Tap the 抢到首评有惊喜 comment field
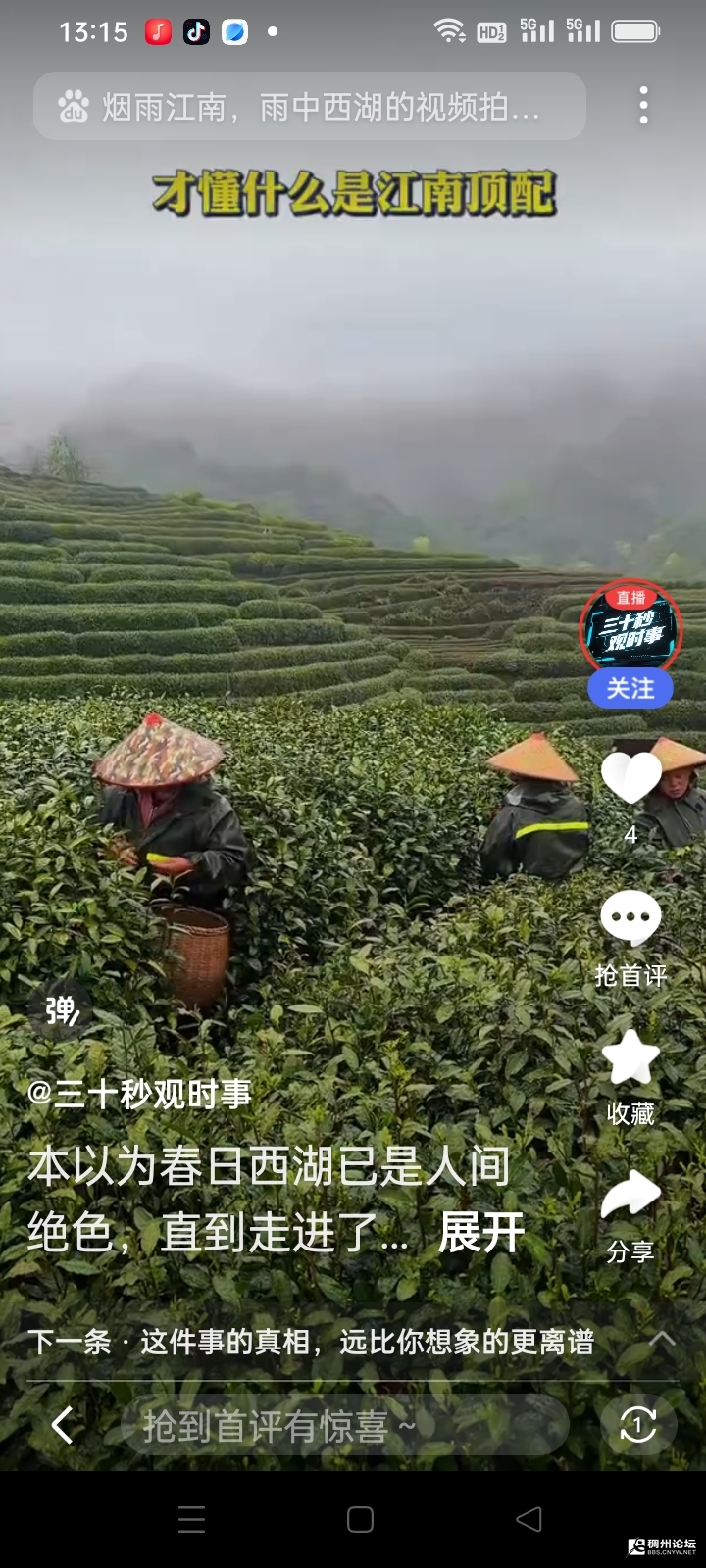Viewport: 706px width, 1568px height. tap(343, 1426)
